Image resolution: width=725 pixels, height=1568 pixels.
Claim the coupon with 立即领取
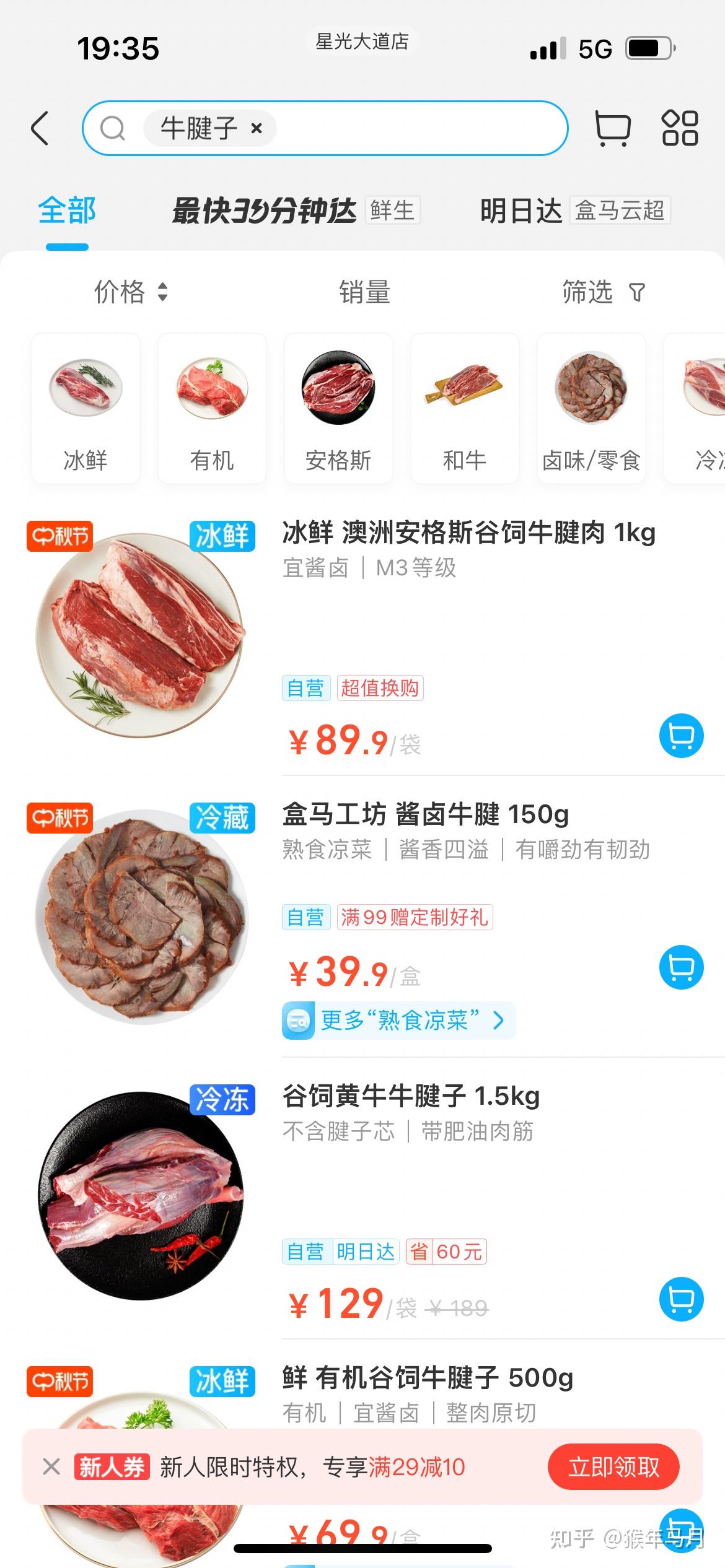click(613, 1467)
